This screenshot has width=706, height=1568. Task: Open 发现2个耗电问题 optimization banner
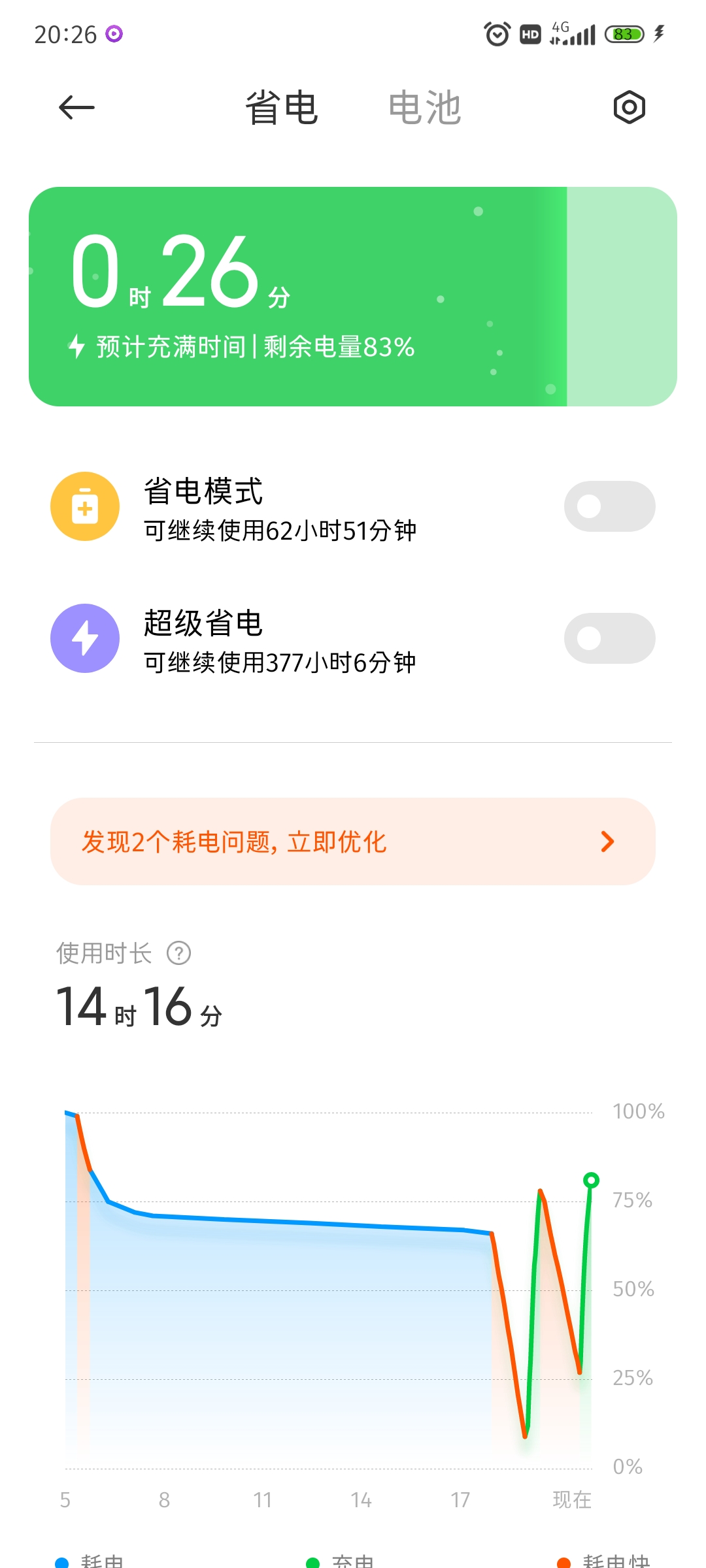(x=353, y=841)
